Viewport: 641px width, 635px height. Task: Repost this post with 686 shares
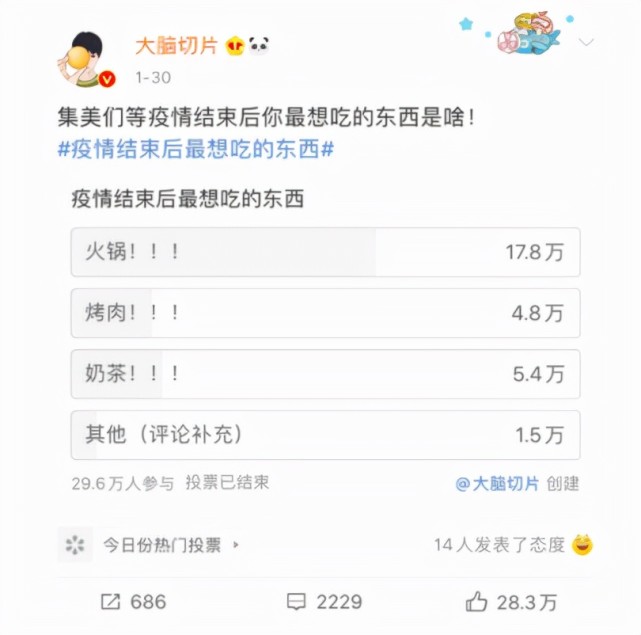click(134, 601)
